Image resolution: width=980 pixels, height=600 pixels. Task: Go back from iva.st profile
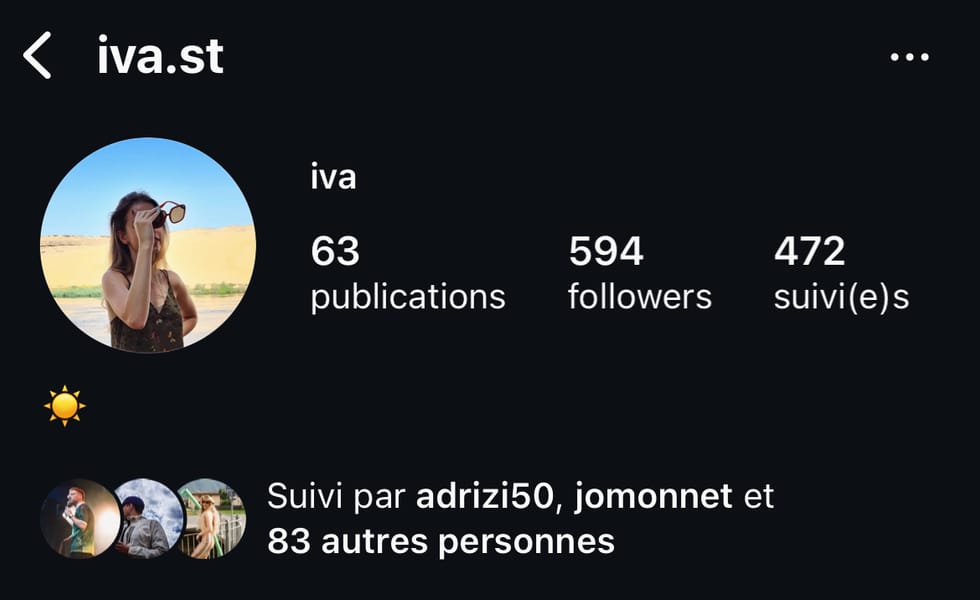pos(38,56)
